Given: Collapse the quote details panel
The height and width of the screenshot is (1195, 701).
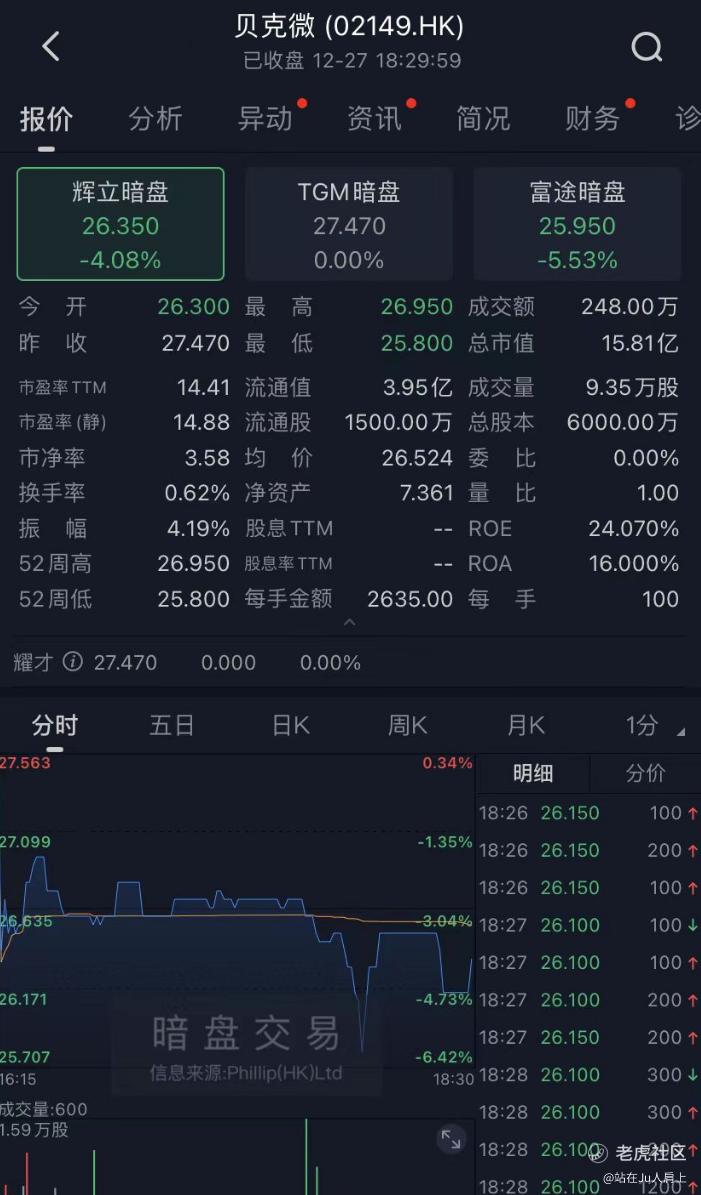Looking at the screenshot, I should (x=349, y=623).
